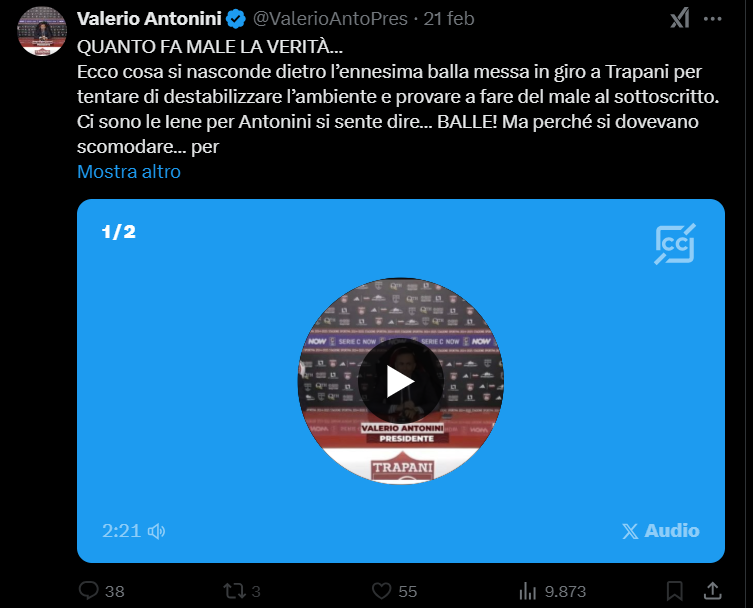Repost this post
The height and width of the screenshot is (608, 753).
(233, 590)
